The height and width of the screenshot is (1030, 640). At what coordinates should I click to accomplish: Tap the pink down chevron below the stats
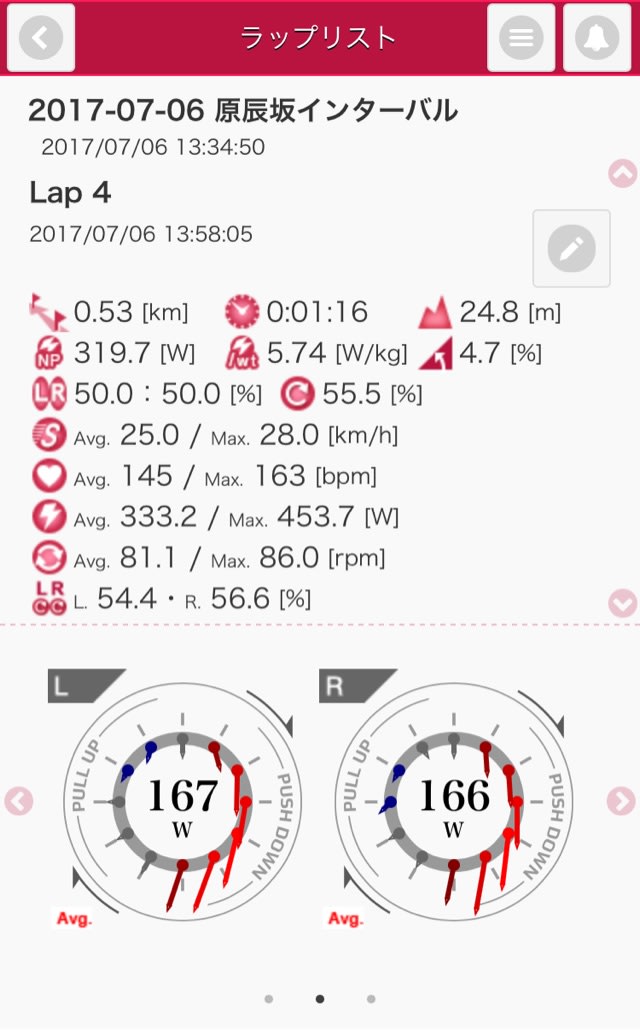click(x=622, y=602)
